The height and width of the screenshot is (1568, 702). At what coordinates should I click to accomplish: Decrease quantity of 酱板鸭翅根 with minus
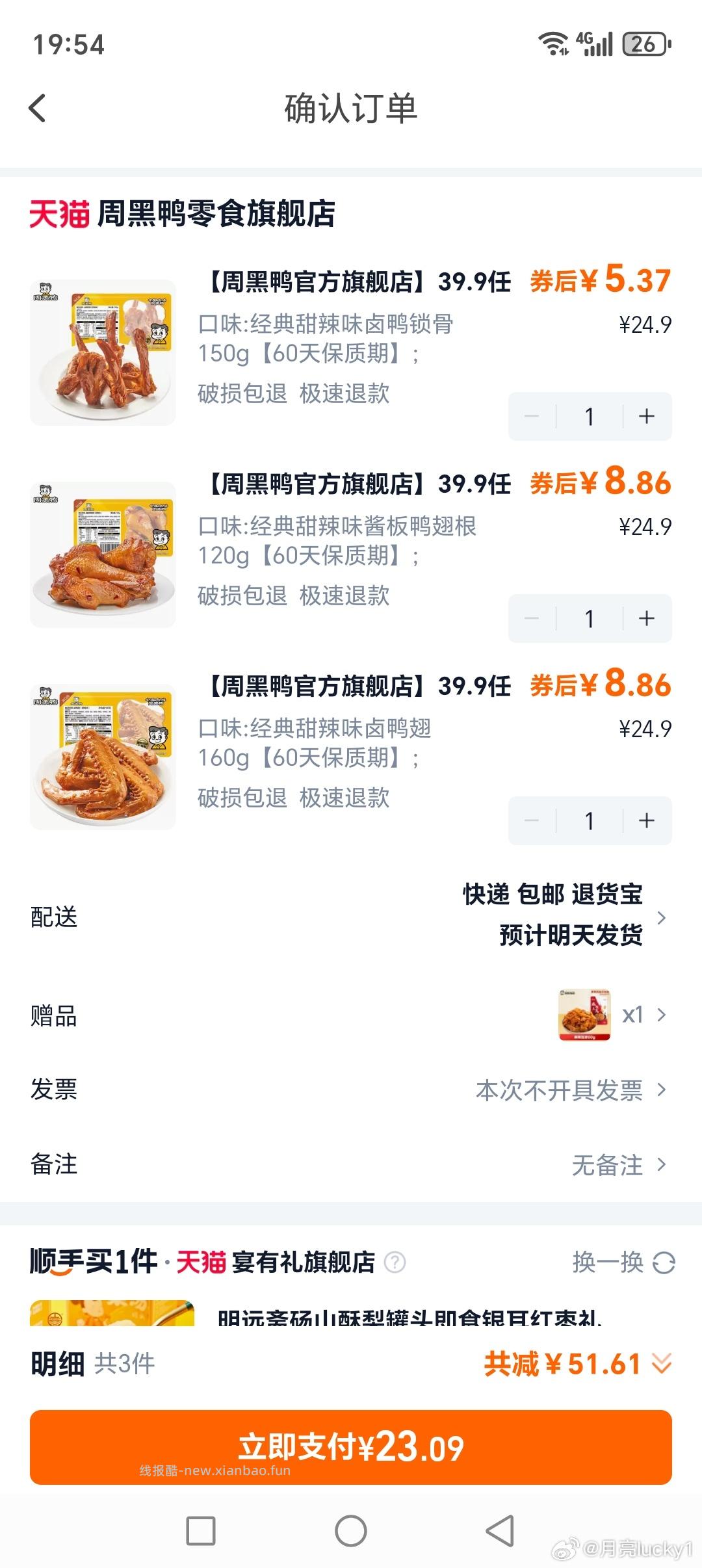532,618
